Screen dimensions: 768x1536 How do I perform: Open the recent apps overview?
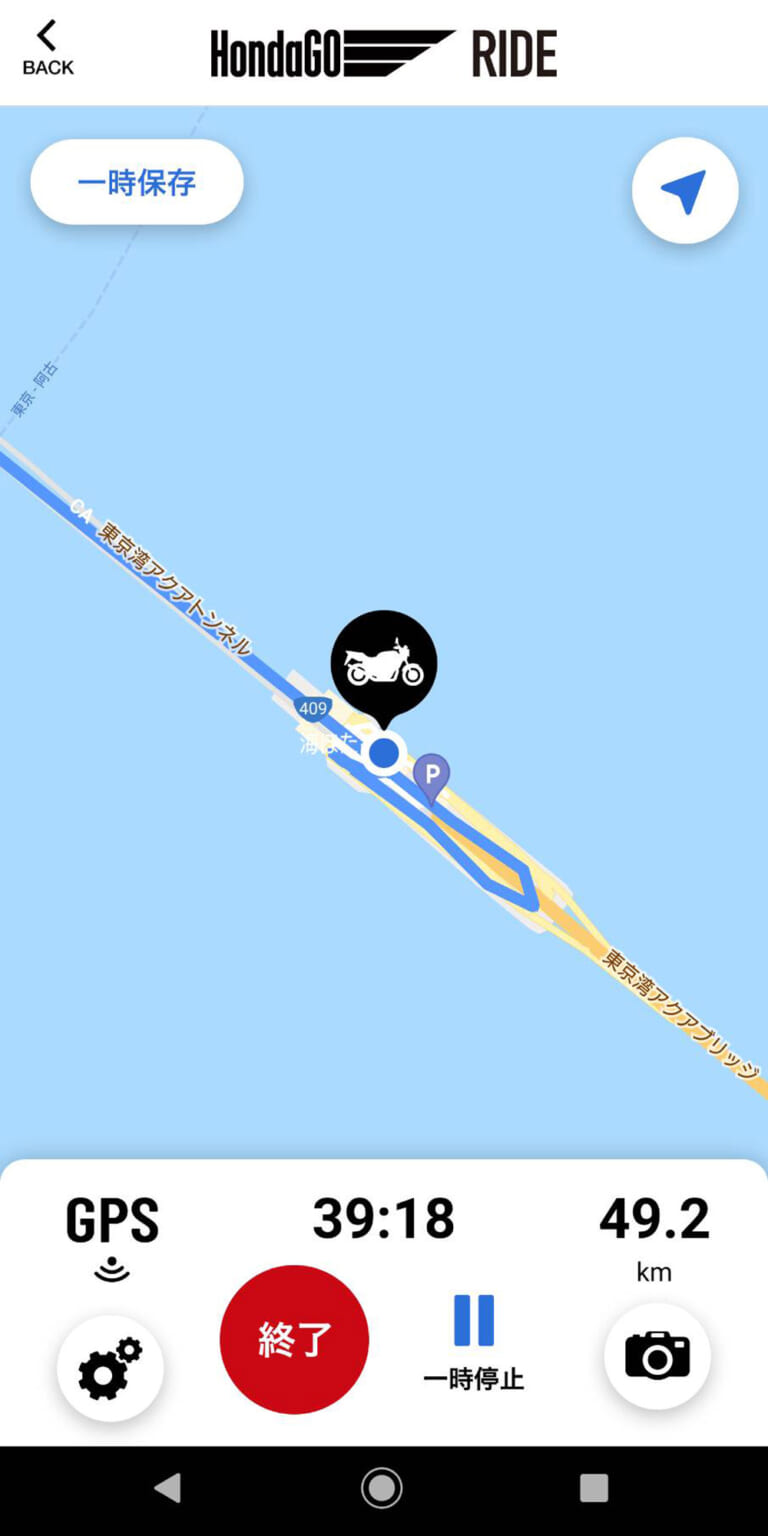pos(594,1488)
